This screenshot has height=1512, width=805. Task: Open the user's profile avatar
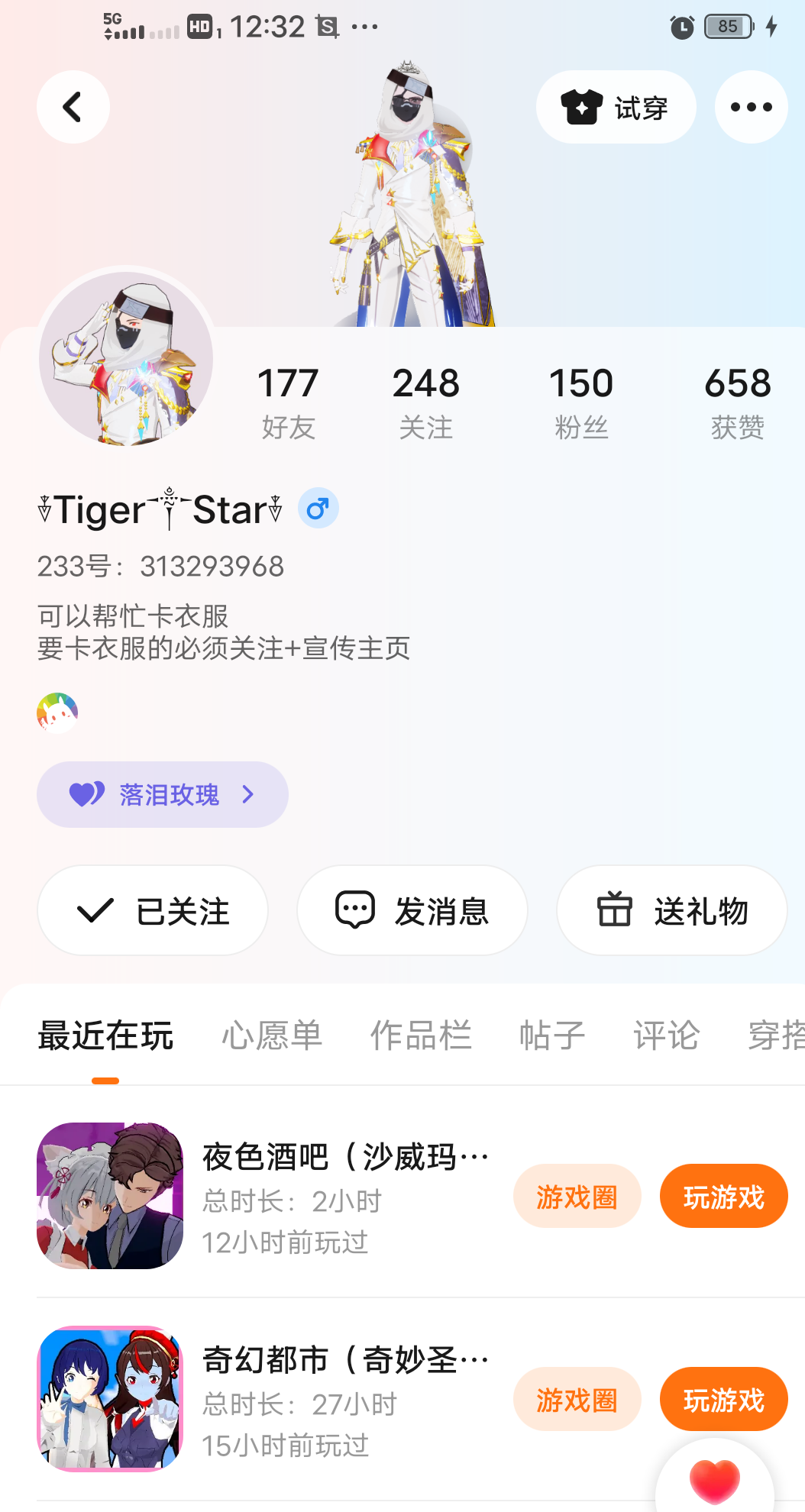pyautogui.click(x=126, y=357)
